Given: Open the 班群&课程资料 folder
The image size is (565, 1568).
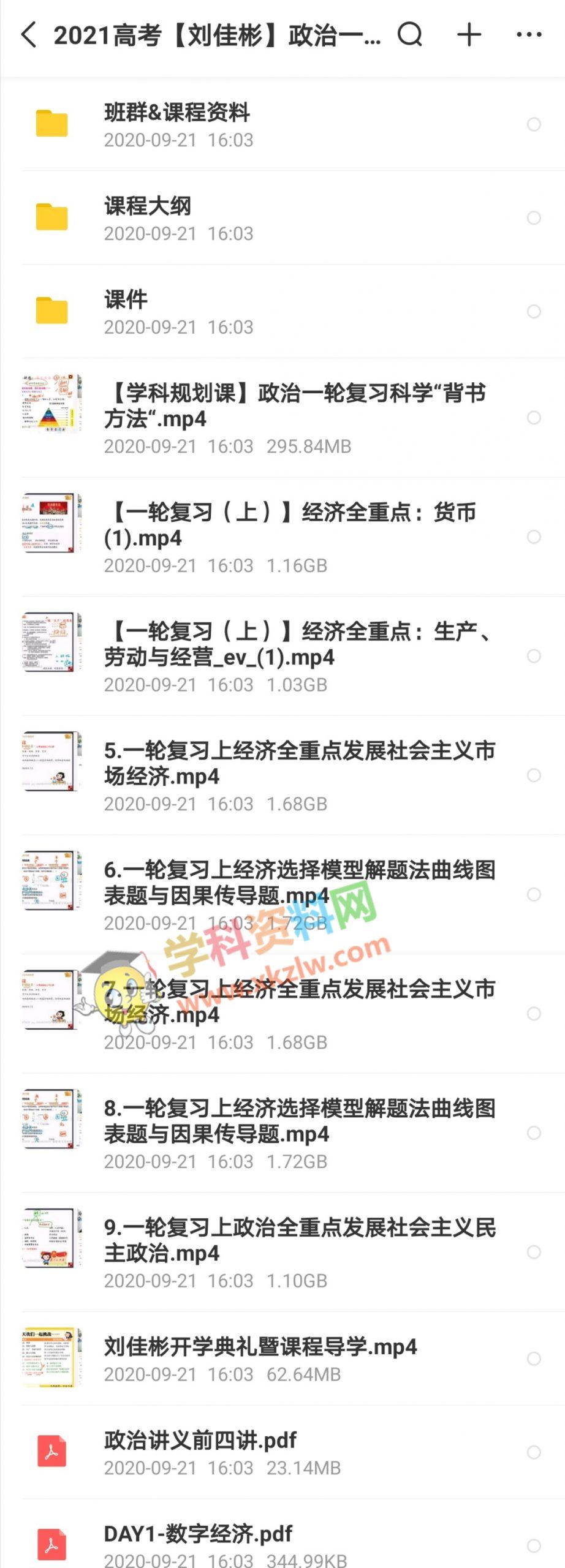Looking at the screenshot, I should [x=178, y=124].
